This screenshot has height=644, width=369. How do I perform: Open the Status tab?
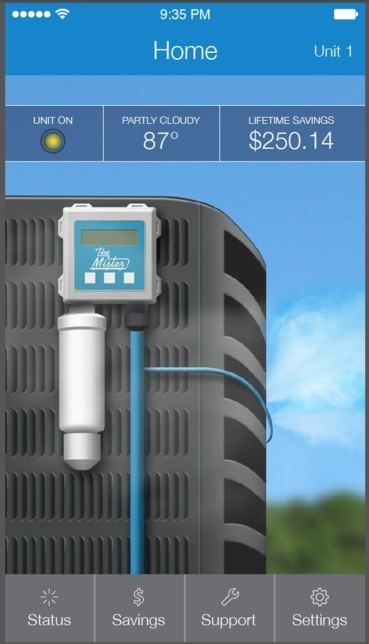pyautogui.click(x=49, y=608)
